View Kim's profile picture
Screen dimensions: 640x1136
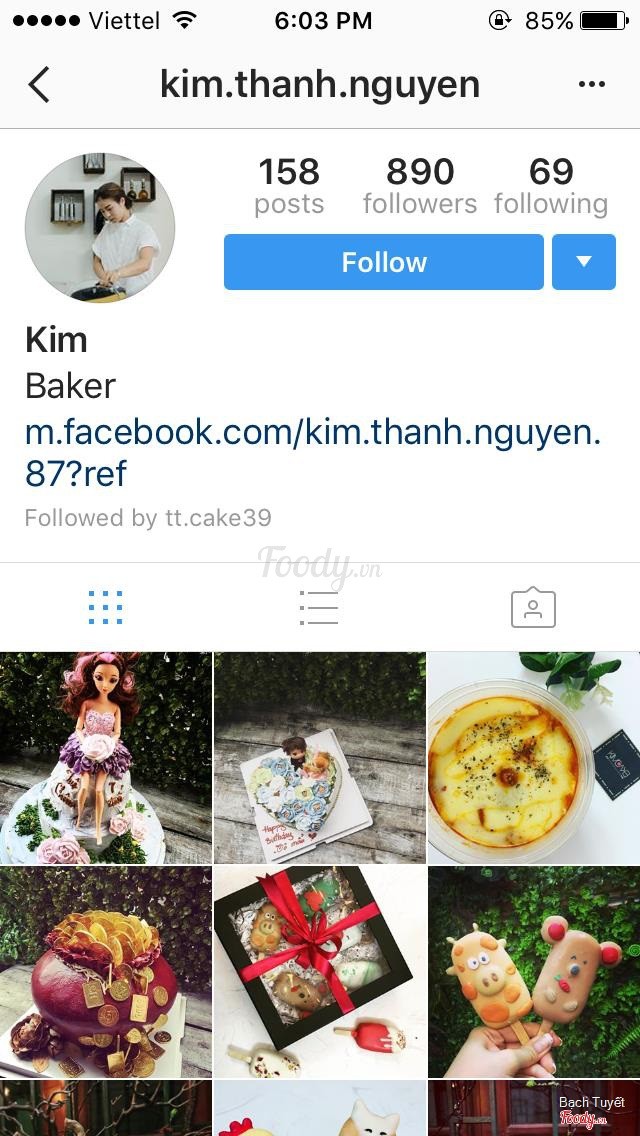(x=100, y=228)
